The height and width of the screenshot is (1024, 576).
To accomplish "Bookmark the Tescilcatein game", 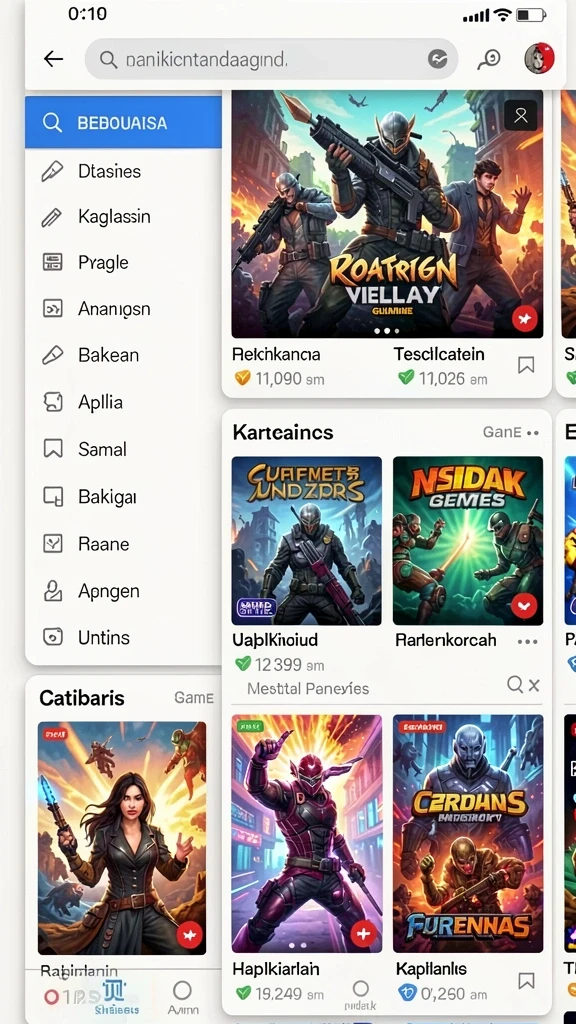I will pyautogui.click(x=526, y=365).
